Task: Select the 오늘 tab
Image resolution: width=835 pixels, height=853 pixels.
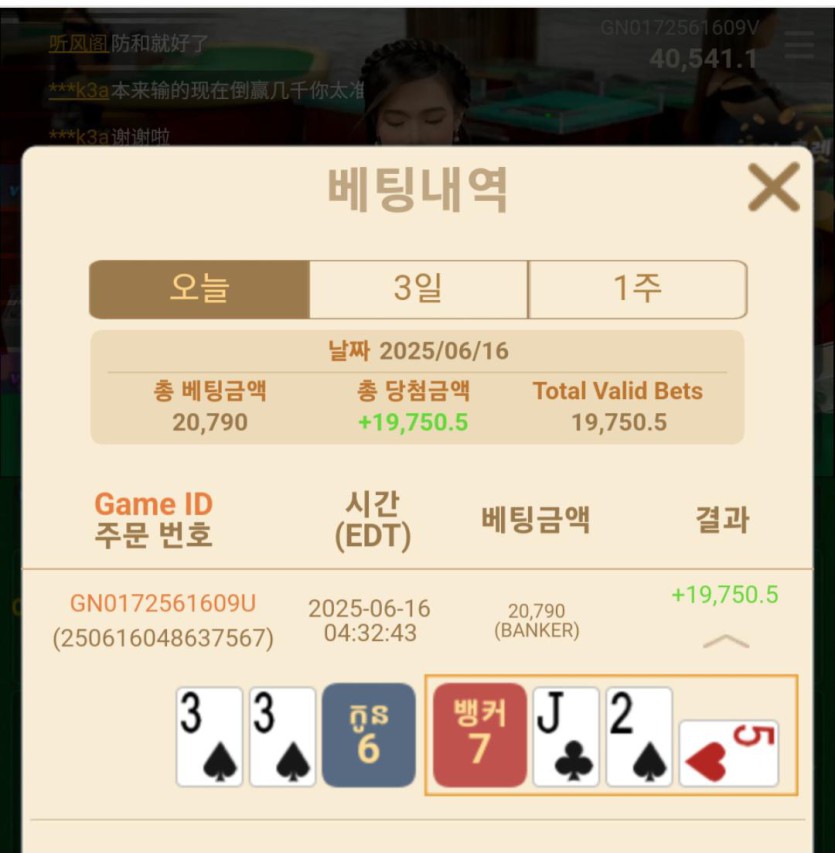Action: [x=199, y=289]
